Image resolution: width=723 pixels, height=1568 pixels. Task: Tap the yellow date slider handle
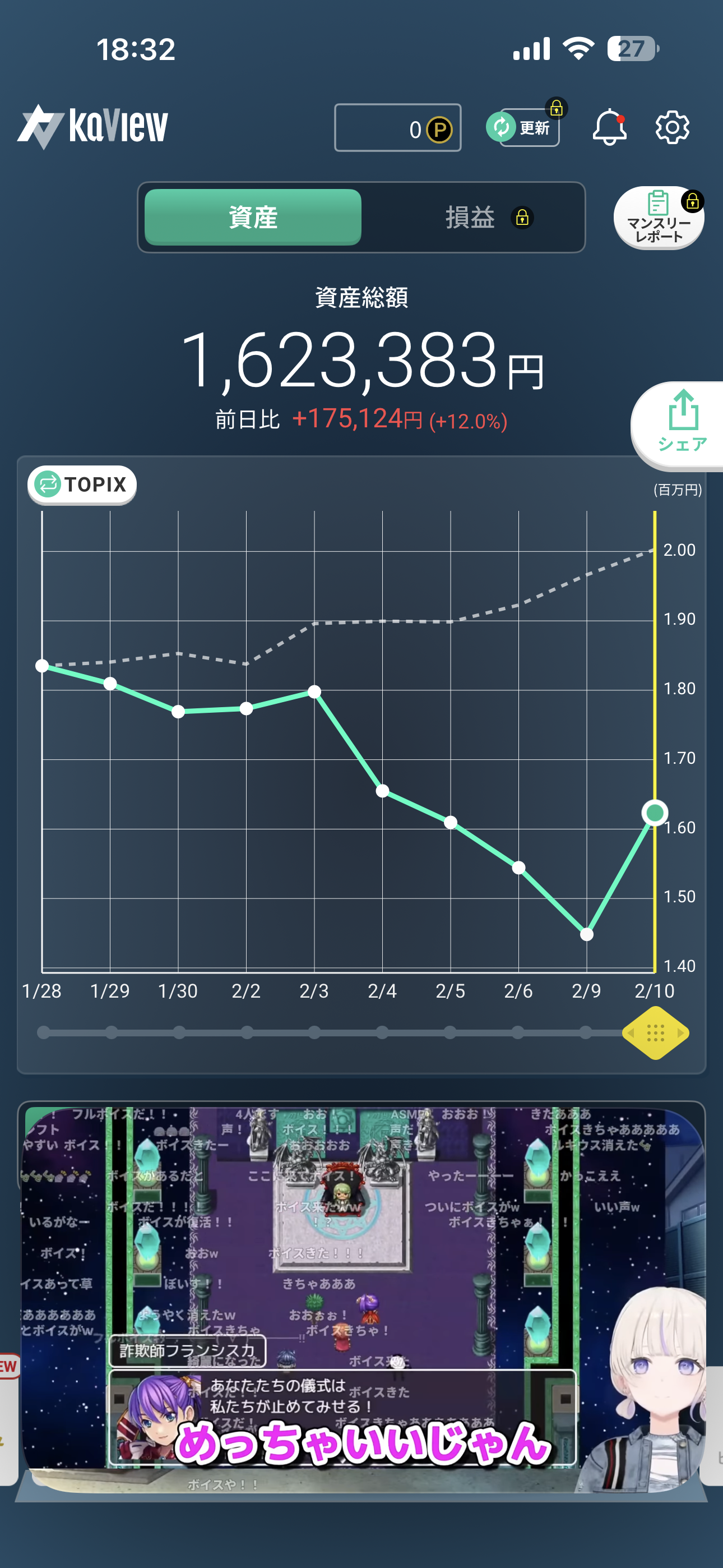(x=655, y=1033)
